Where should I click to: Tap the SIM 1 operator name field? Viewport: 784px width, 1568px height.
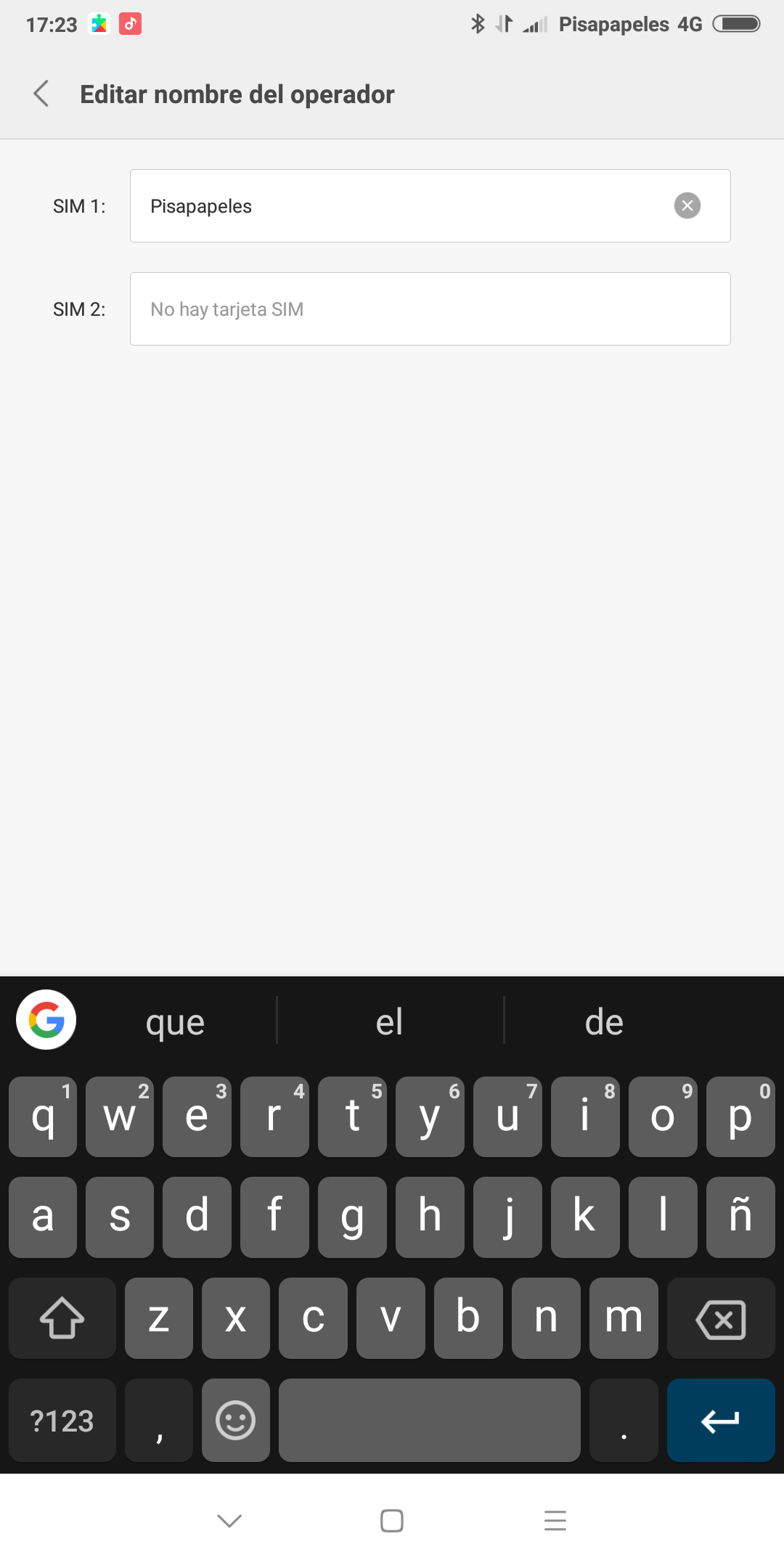(399, 206)
